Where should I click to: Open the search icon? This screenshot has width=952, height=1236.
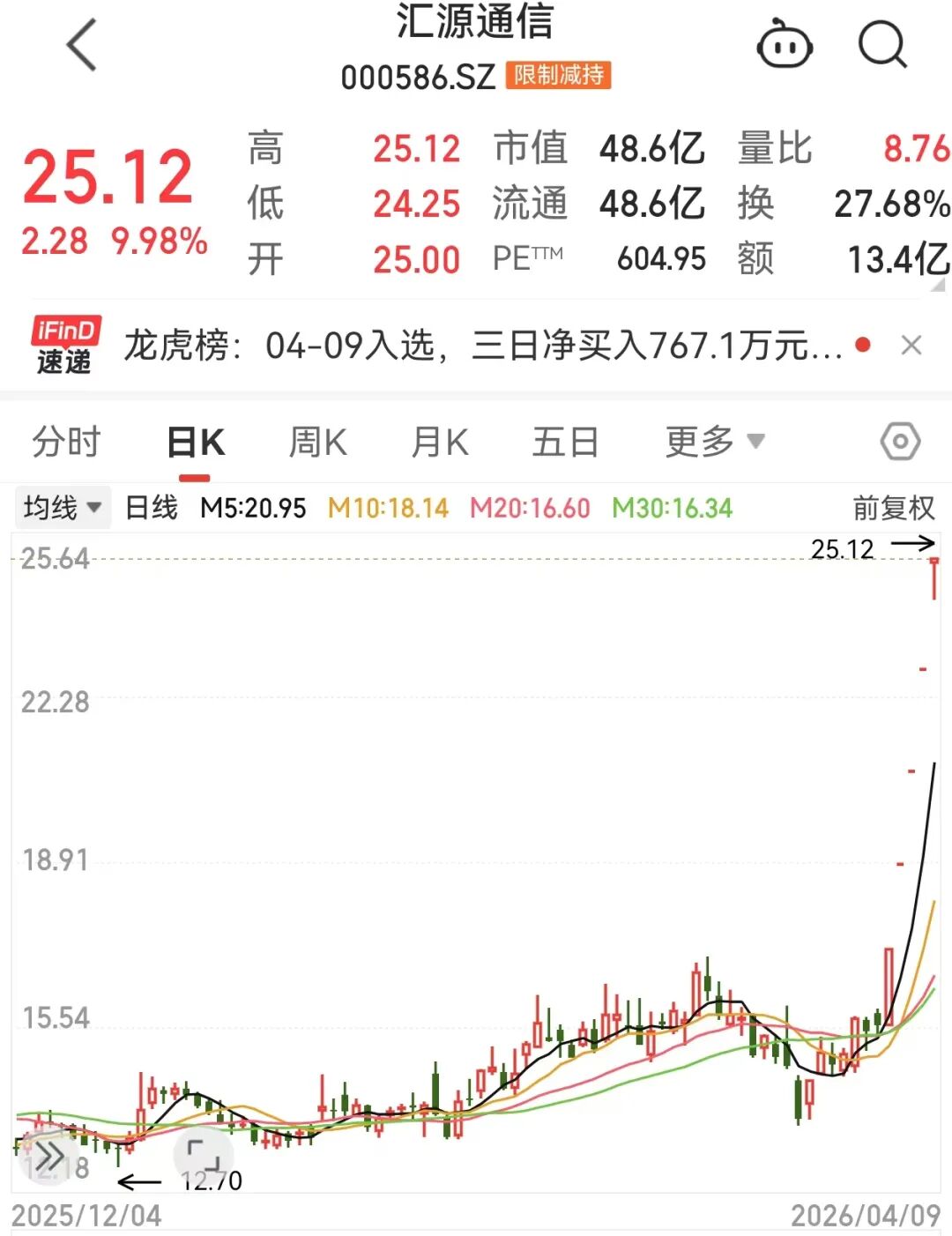click(881, 44)
